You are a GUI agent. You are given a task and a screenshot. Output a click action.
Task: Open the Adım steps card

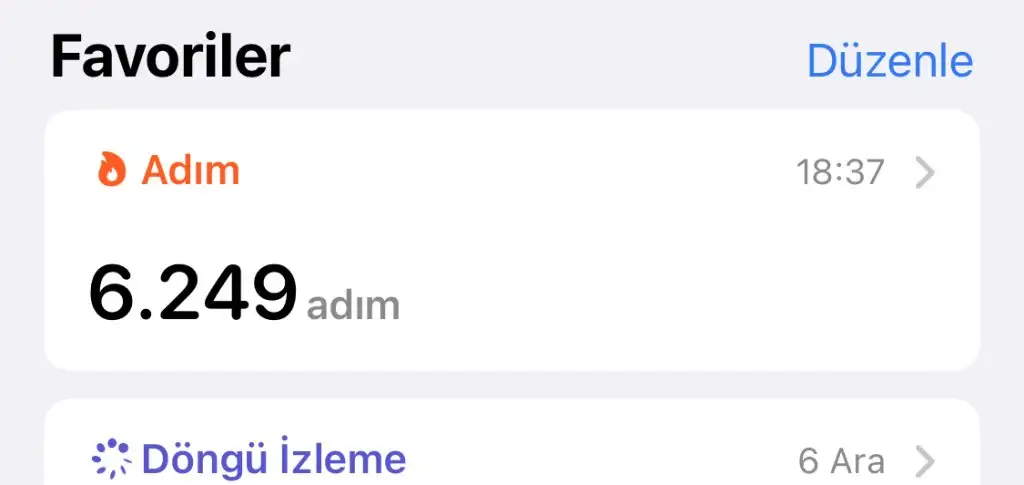pos(511,240)
